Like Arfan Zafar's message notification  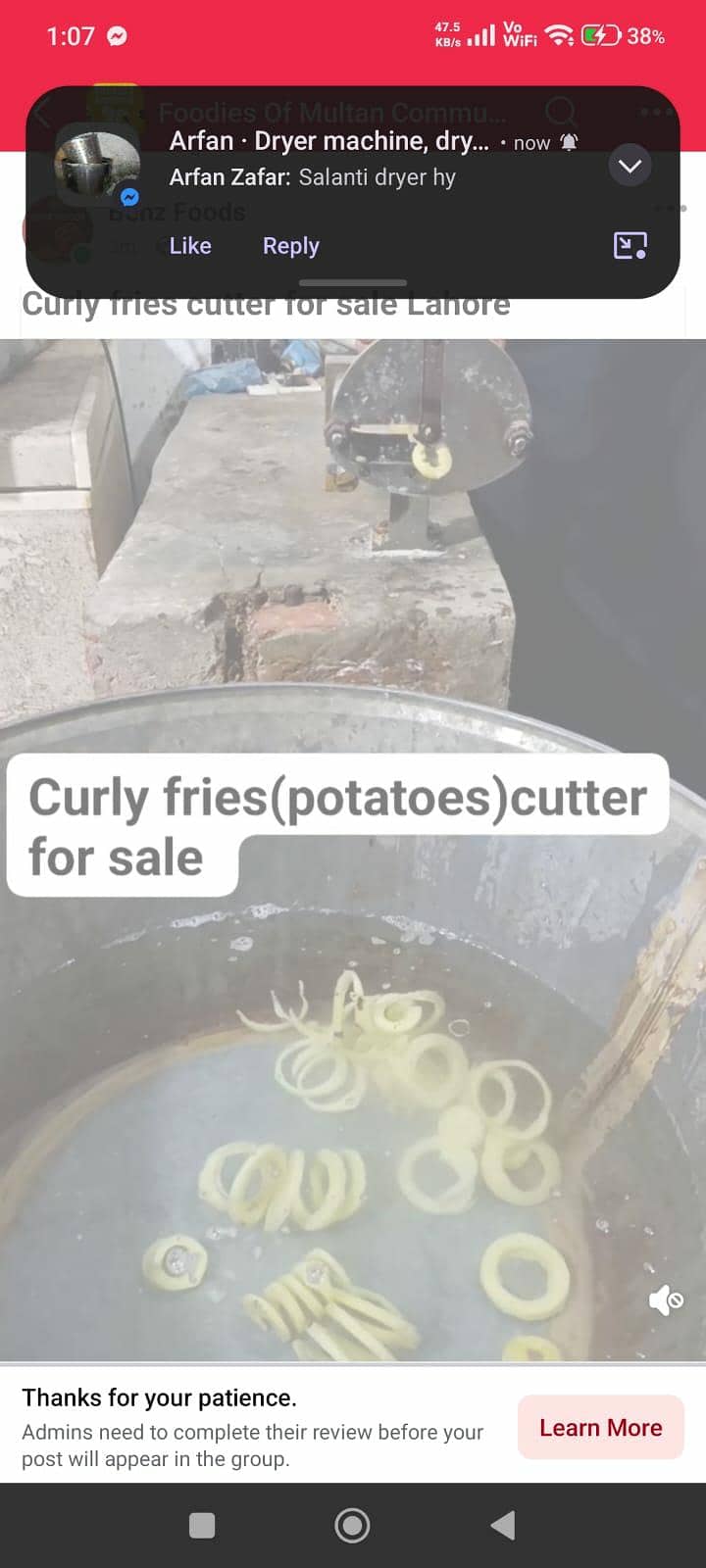190,246
